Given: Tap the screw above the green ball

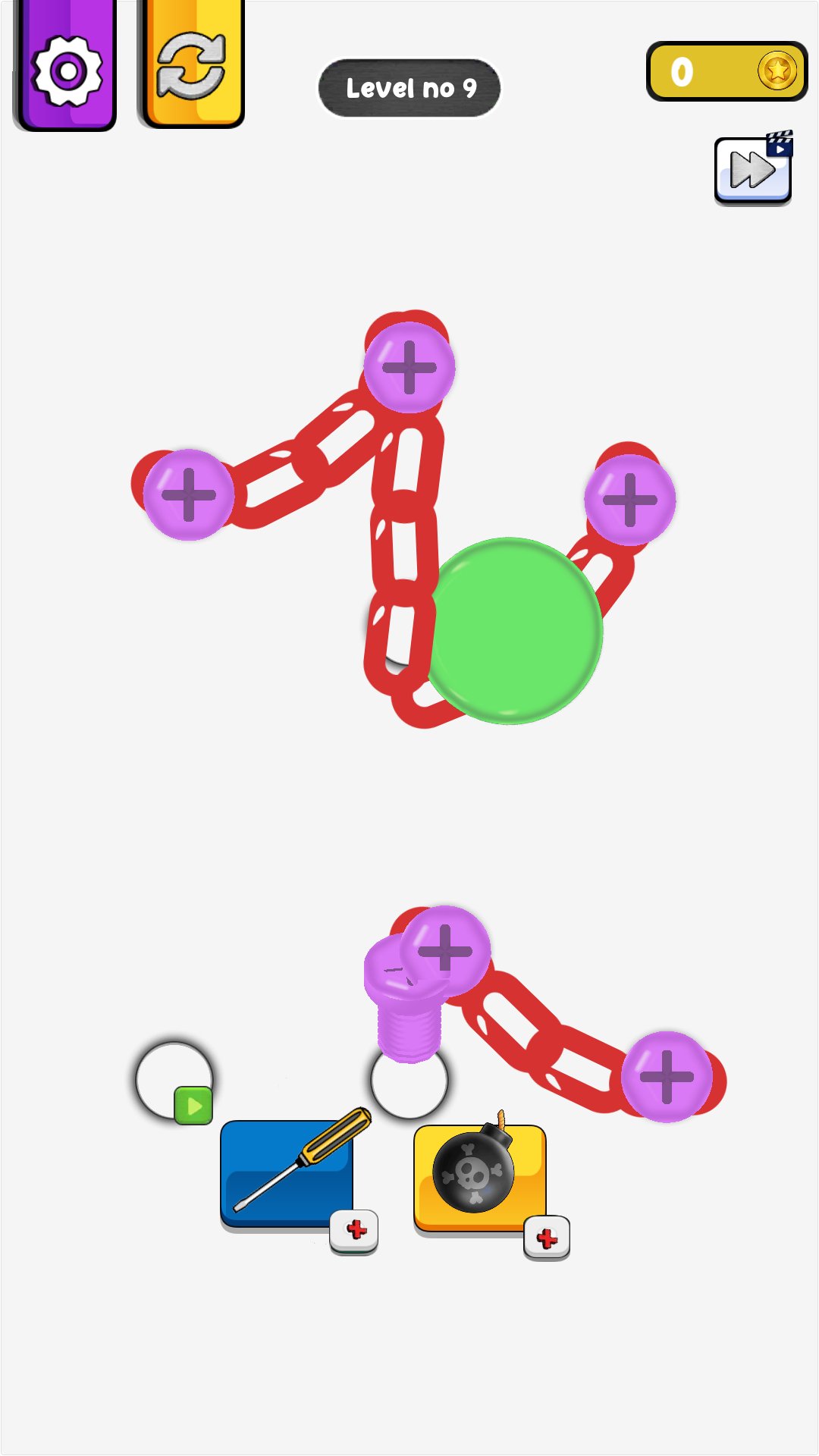Looking at the screenshot, I should [x=629, y=500].
